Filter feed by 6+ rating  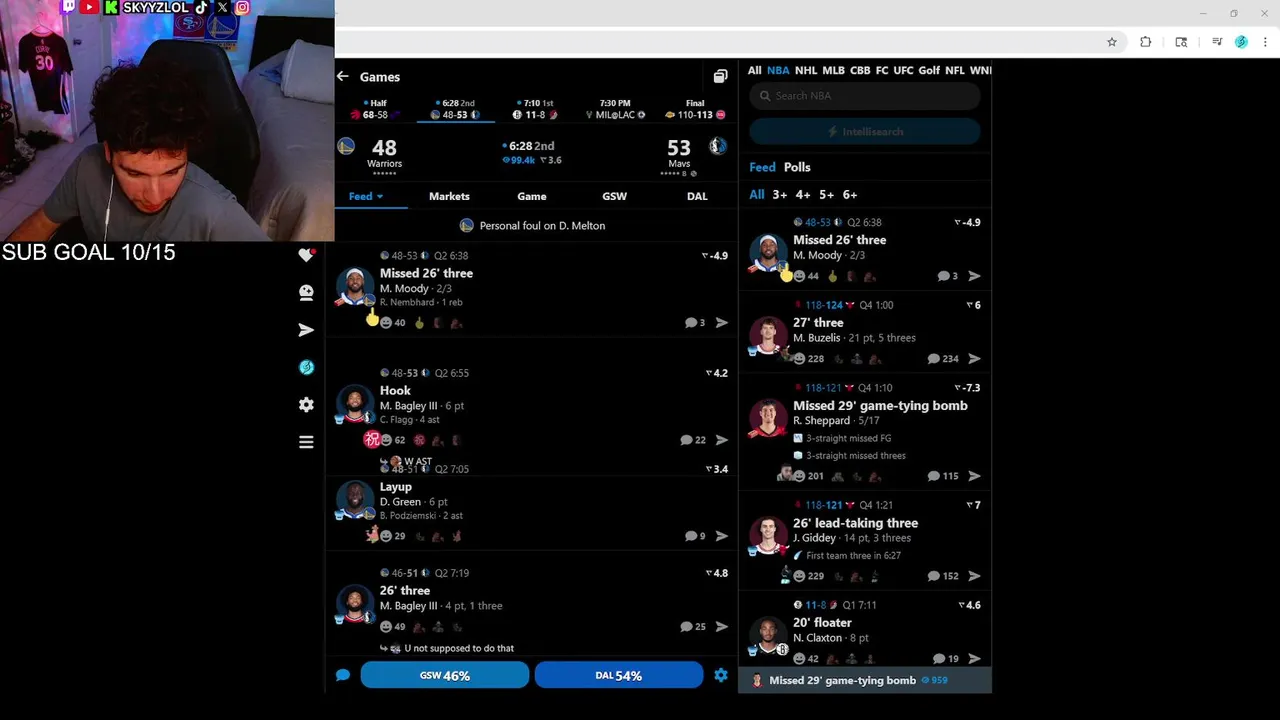[x=850, y=195]
